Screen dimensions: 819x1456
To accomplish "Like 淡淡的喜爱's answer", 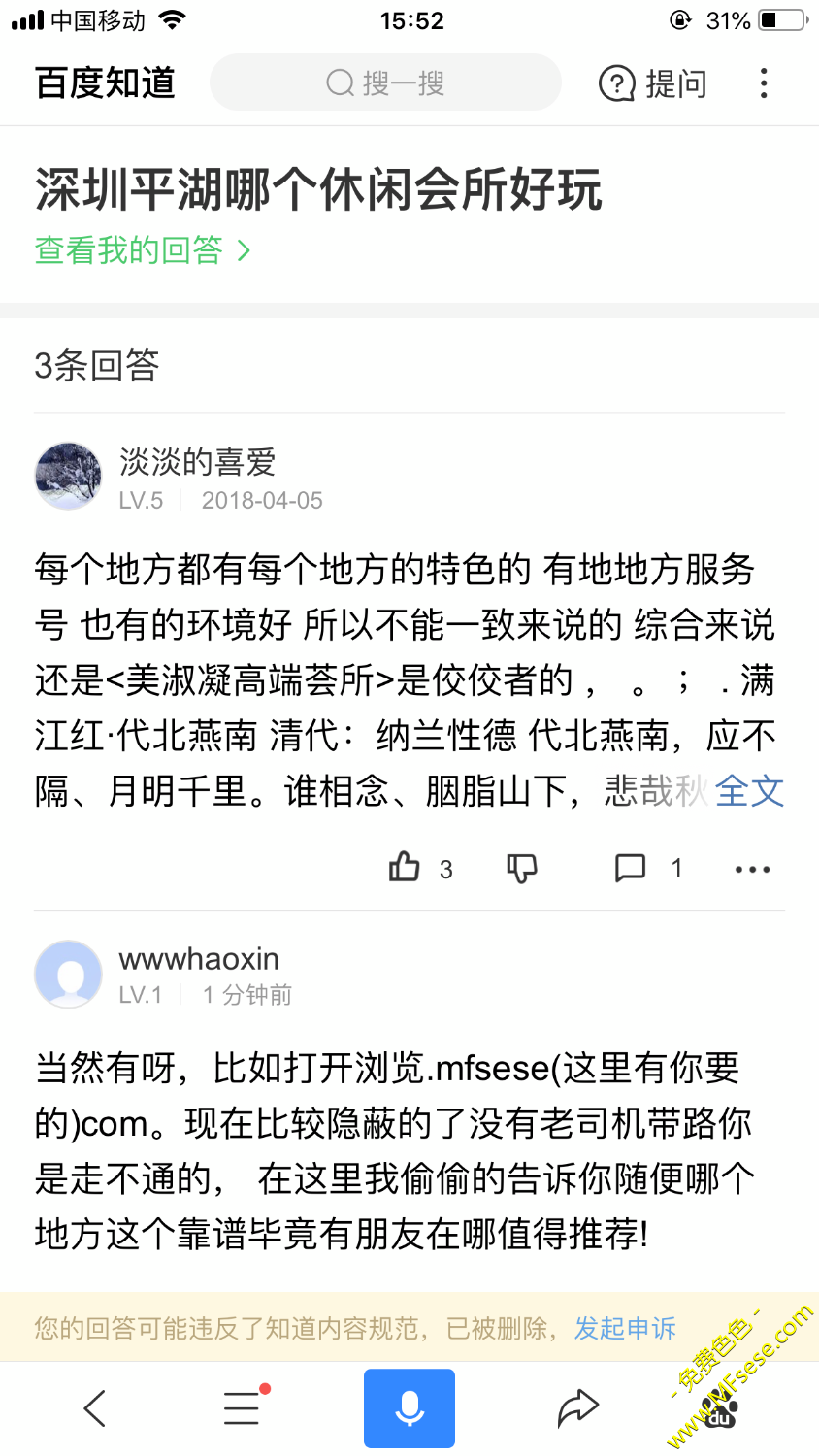I will (x=405, y=867).
